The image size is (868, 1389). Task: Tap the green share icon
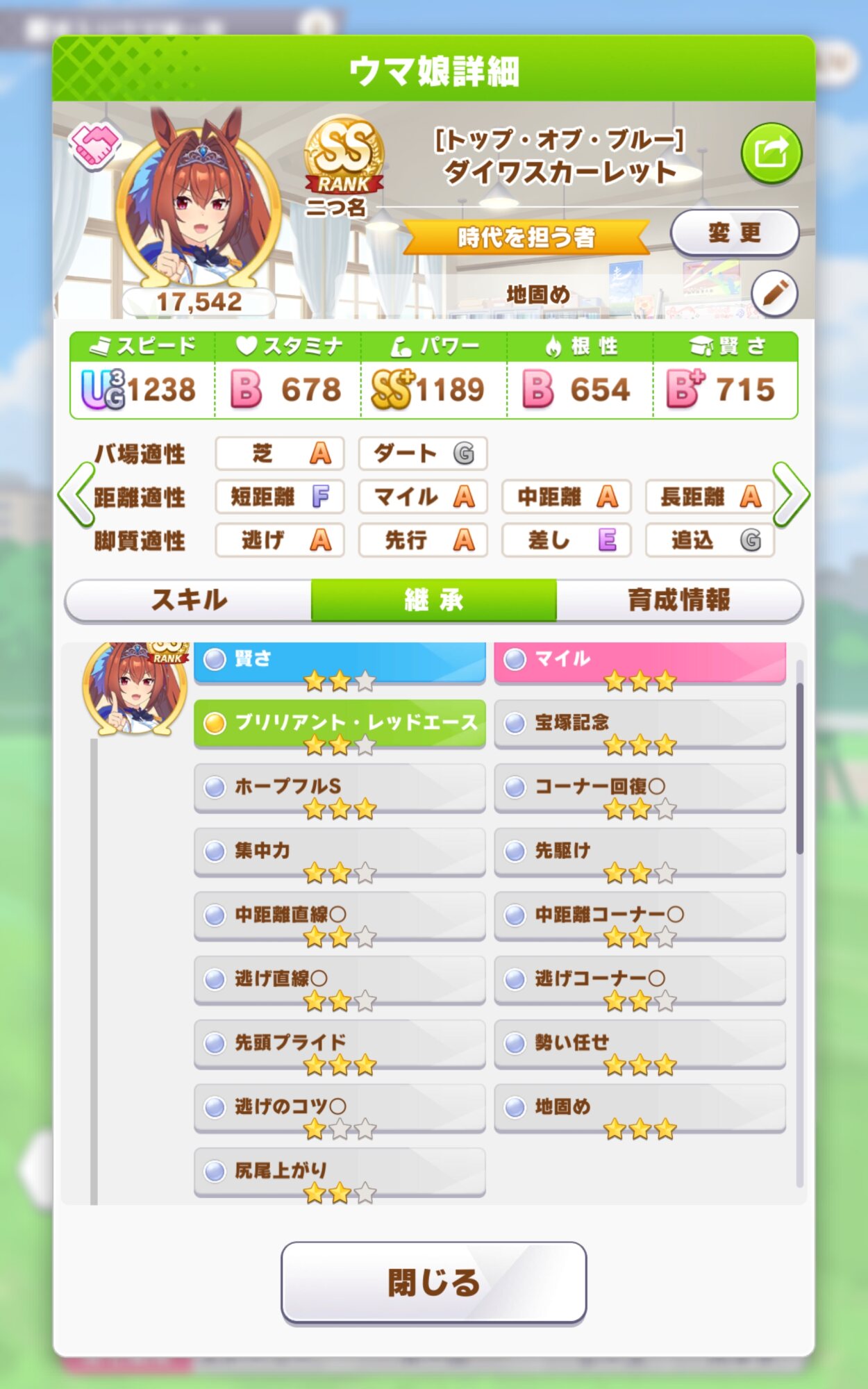[x=771, y=153]
